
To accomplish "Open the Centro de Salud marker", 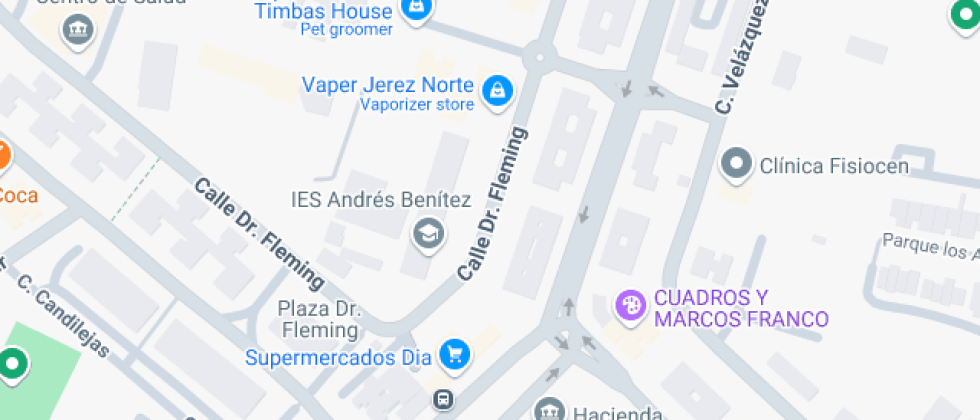I will 76,28.
